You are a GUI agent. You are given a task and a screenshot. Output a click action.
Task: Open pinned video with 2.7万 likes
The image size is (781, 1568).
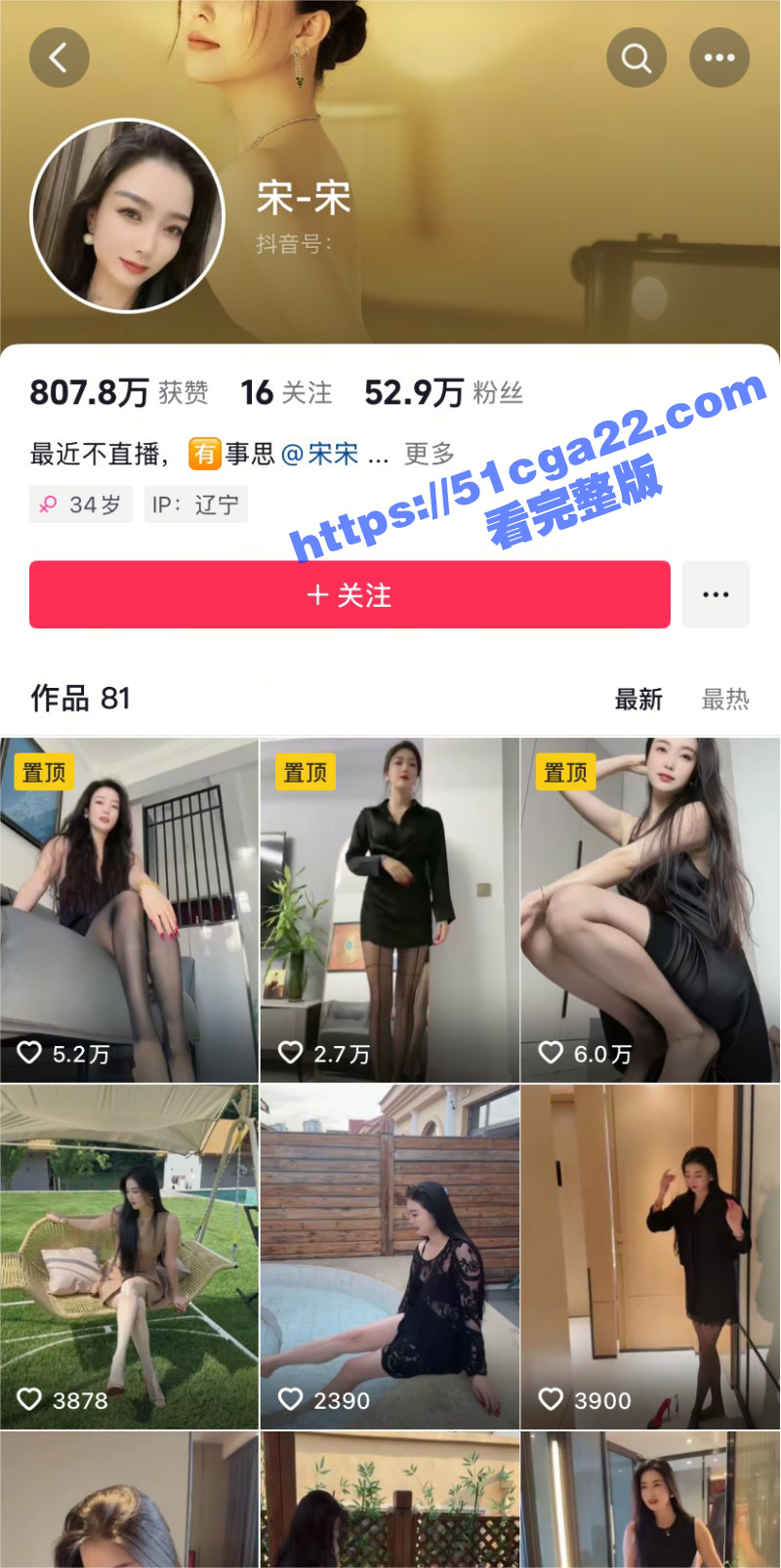(390, 909)
